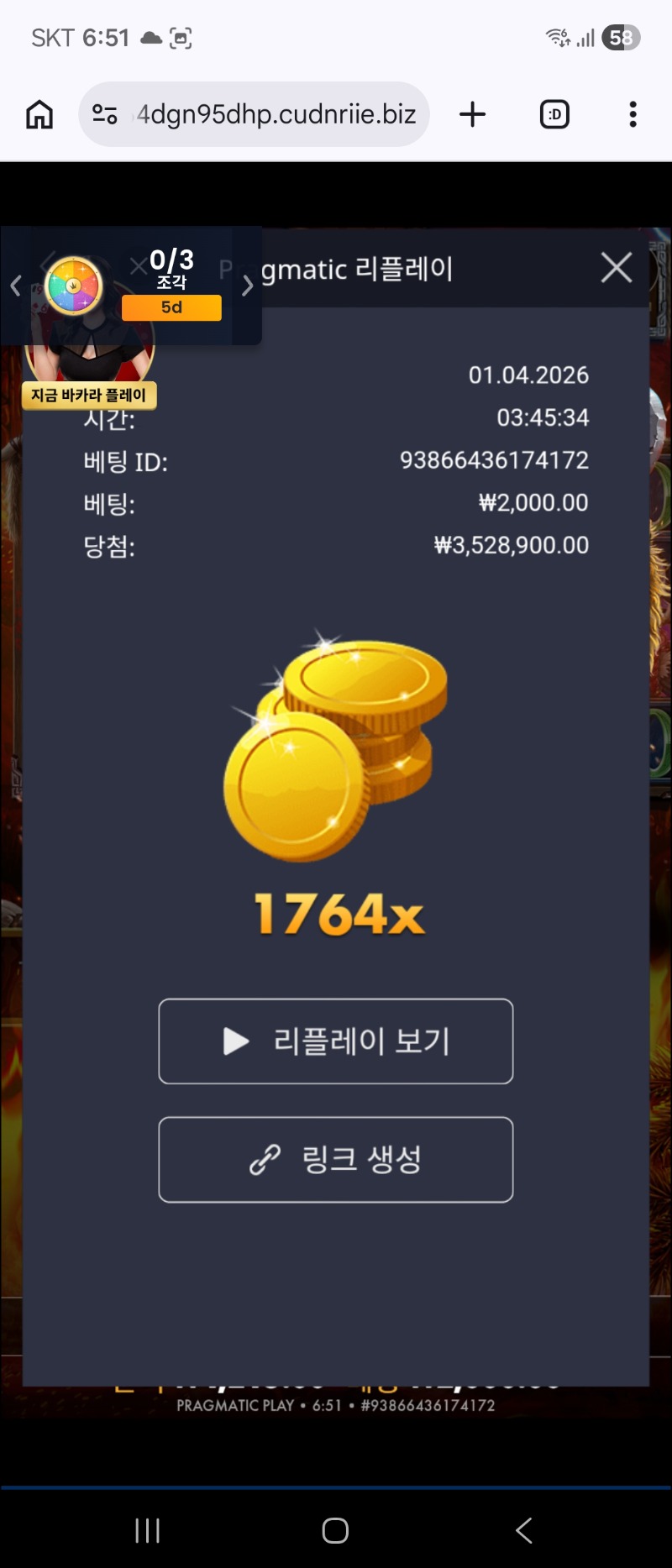Close the Pragmatic replay dialog
672x1568 pixels.
[x=617, y=268]
